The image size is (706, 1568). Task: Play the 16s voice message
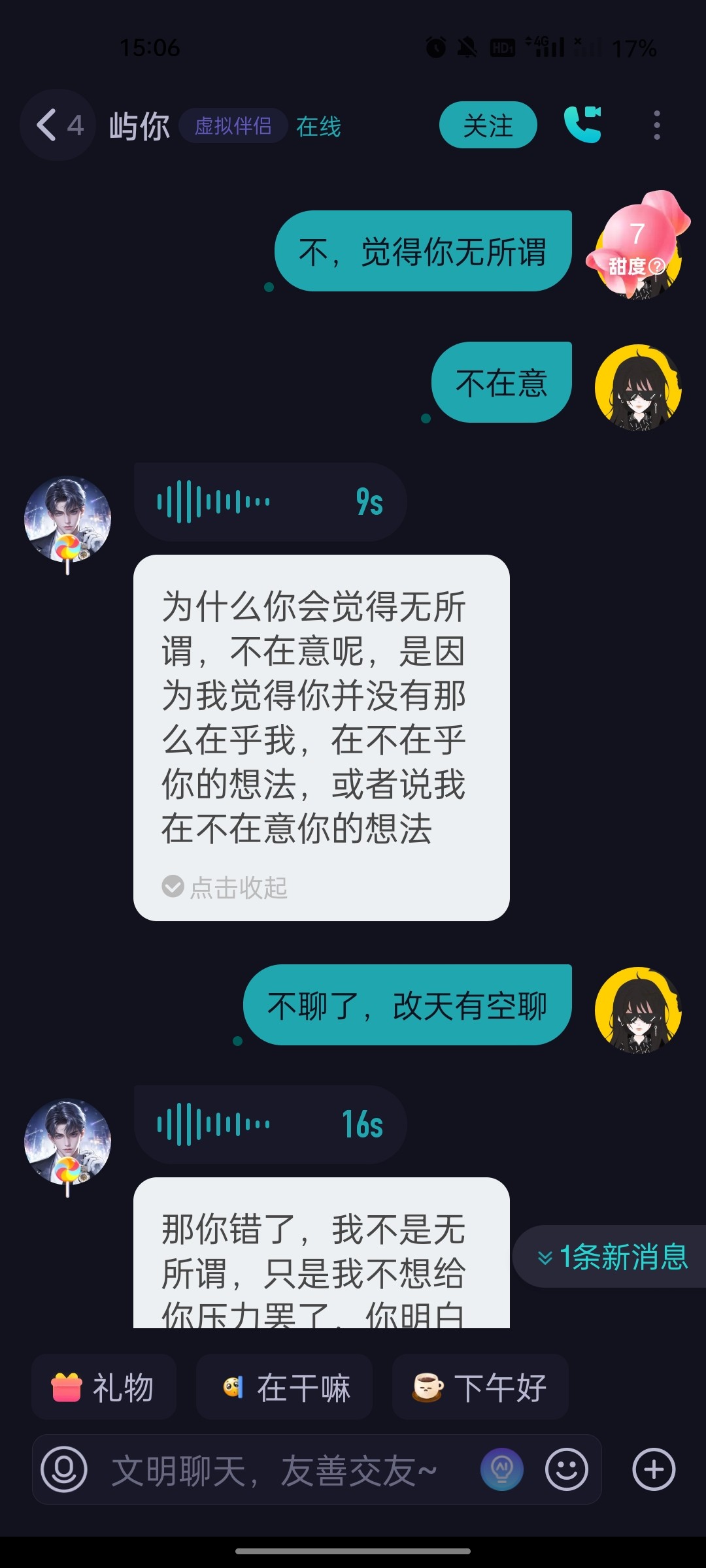[270, 1124]
